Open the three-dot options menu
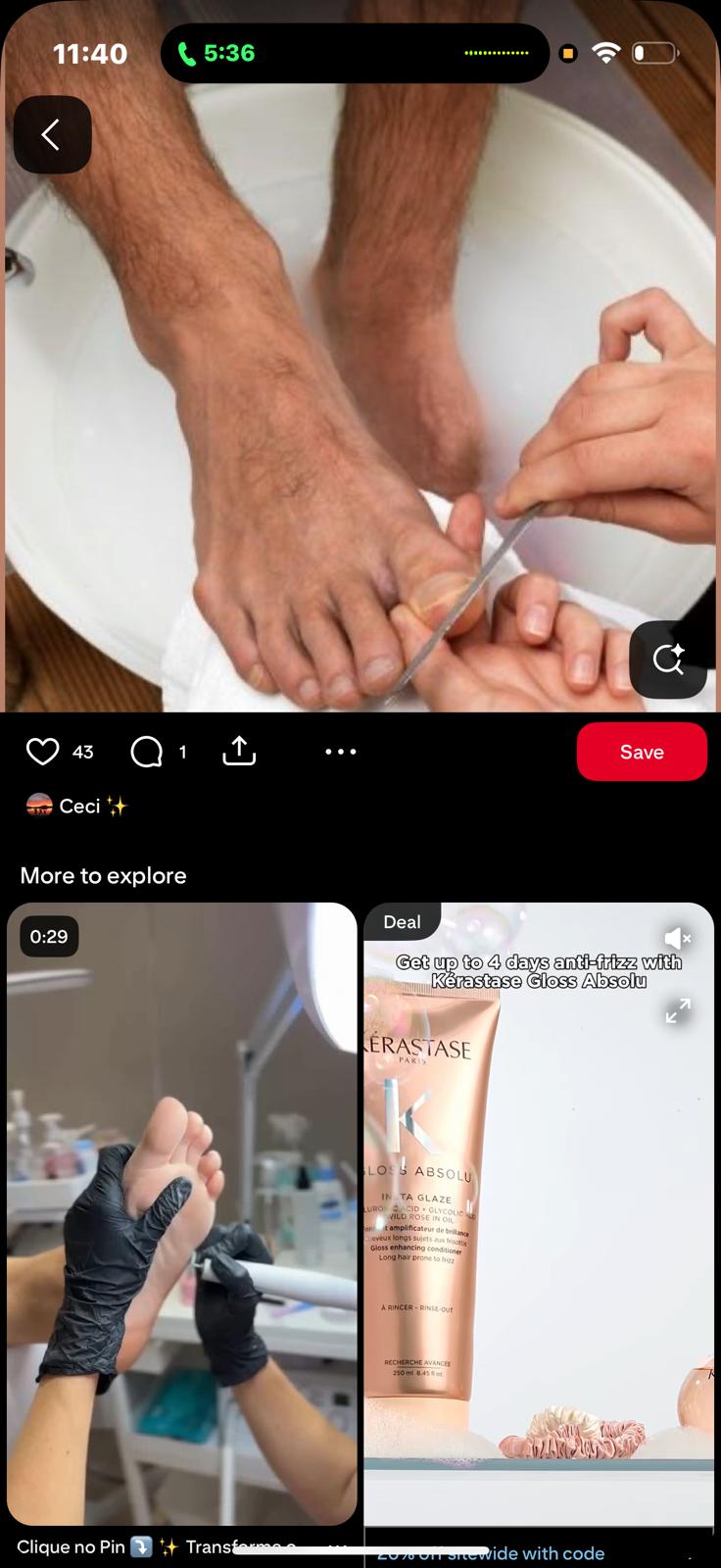 click(341, 752)
